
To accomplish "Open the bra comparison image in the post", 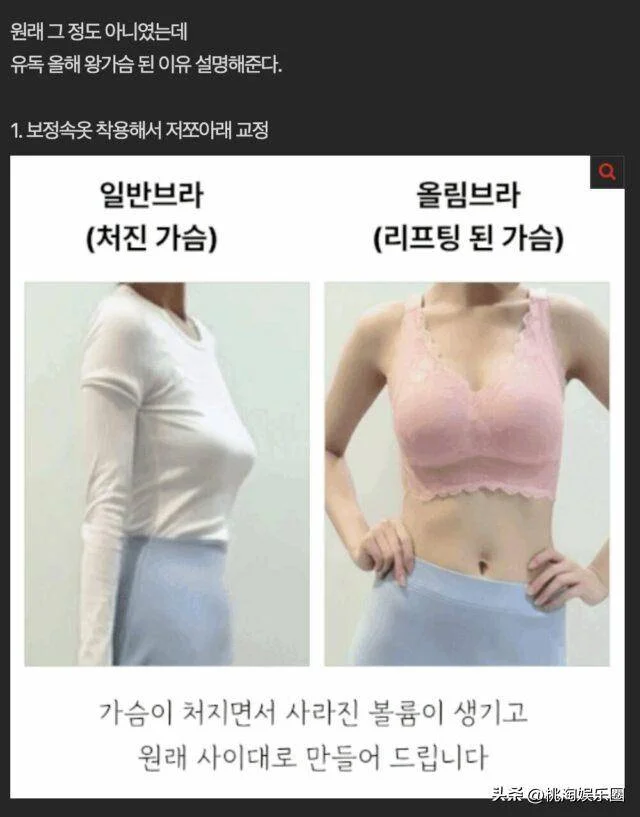I will 317,476.
